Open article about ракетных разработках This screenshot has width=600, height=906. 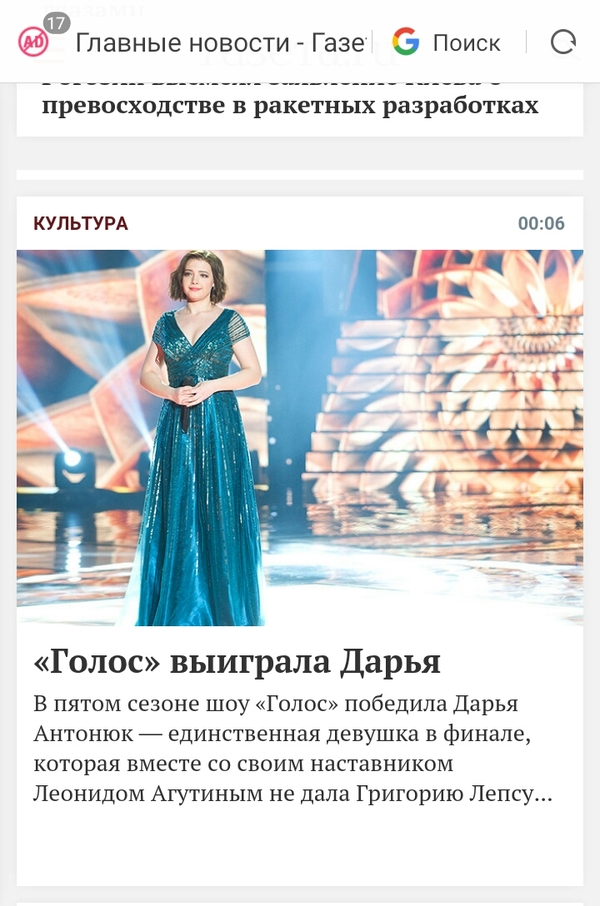coord(290,105)
